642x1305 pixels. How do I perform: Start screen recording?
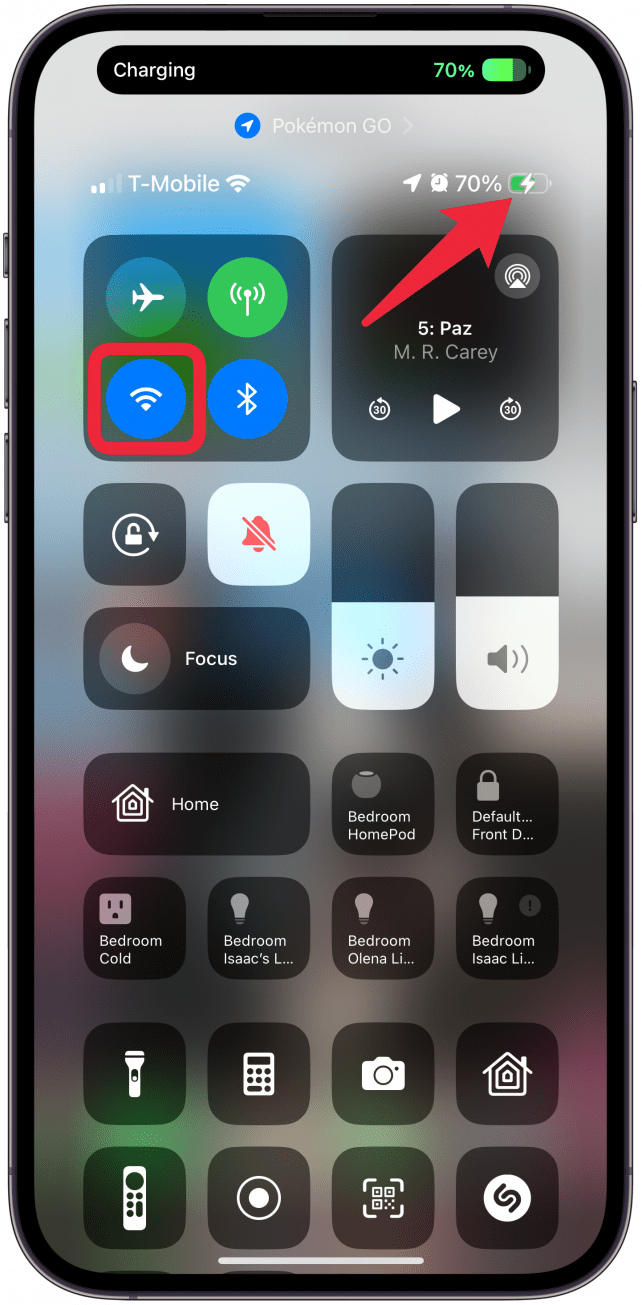259,1198
